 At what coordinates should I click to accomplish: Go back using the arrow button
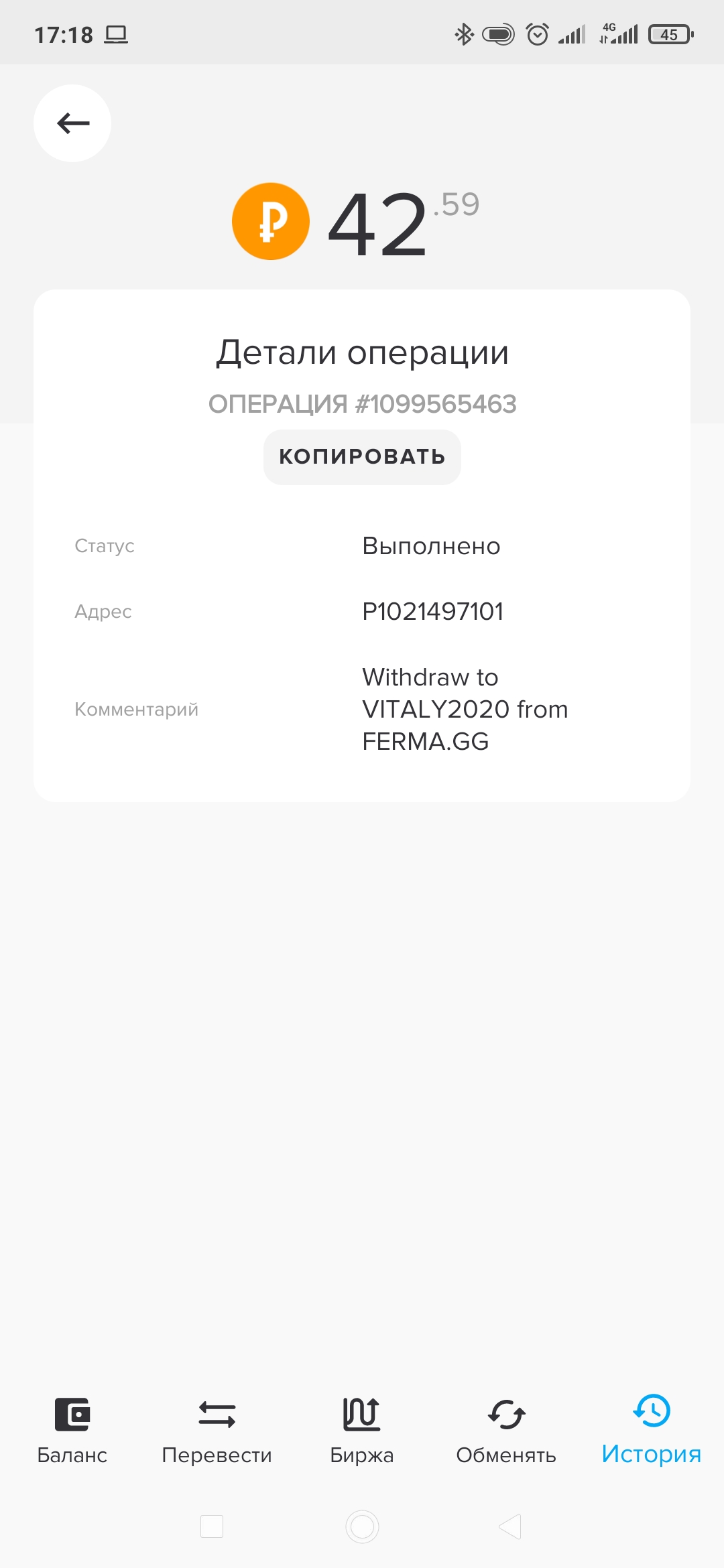pos(72,123)
